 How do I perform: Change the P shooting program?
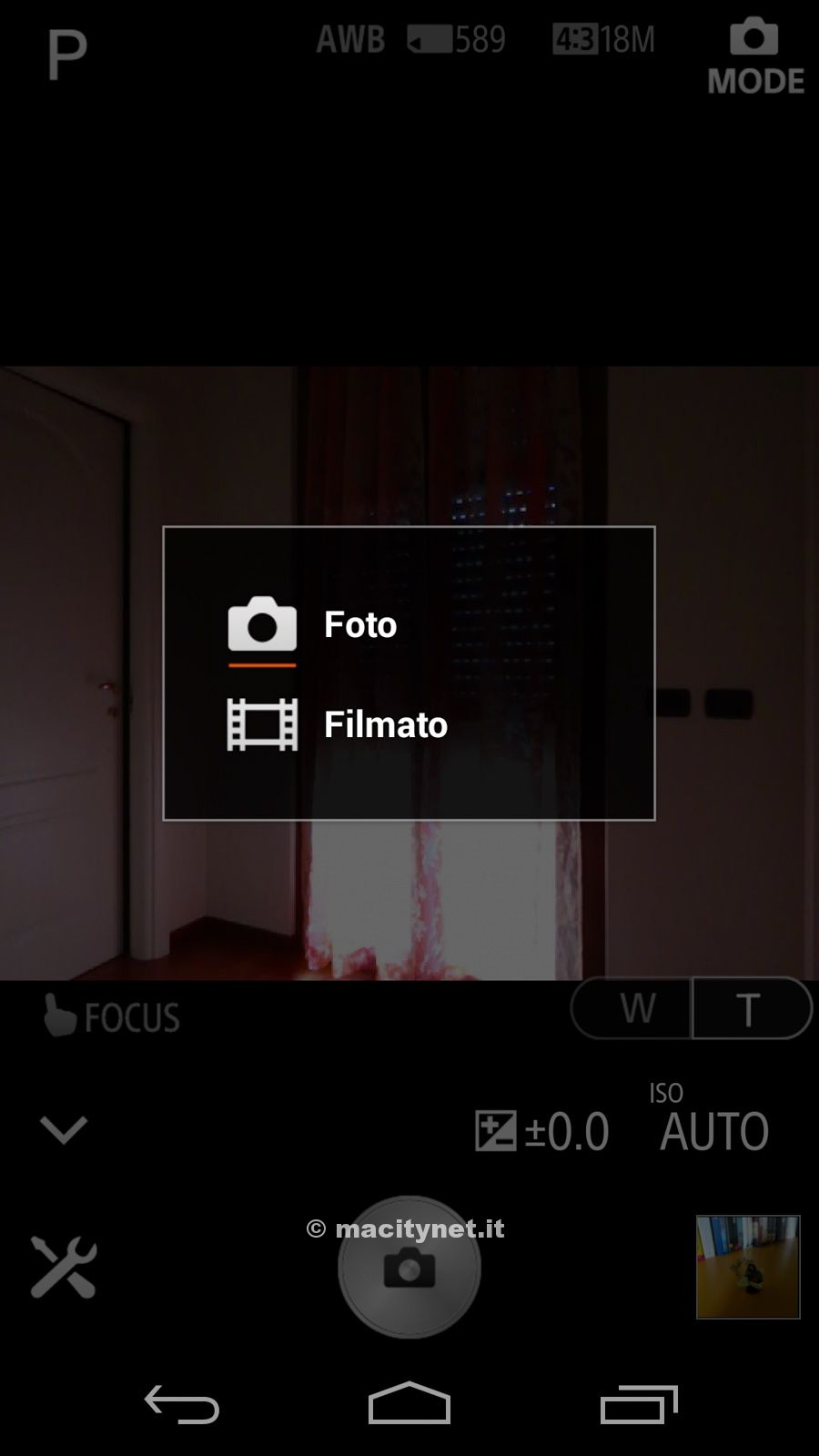67,55
